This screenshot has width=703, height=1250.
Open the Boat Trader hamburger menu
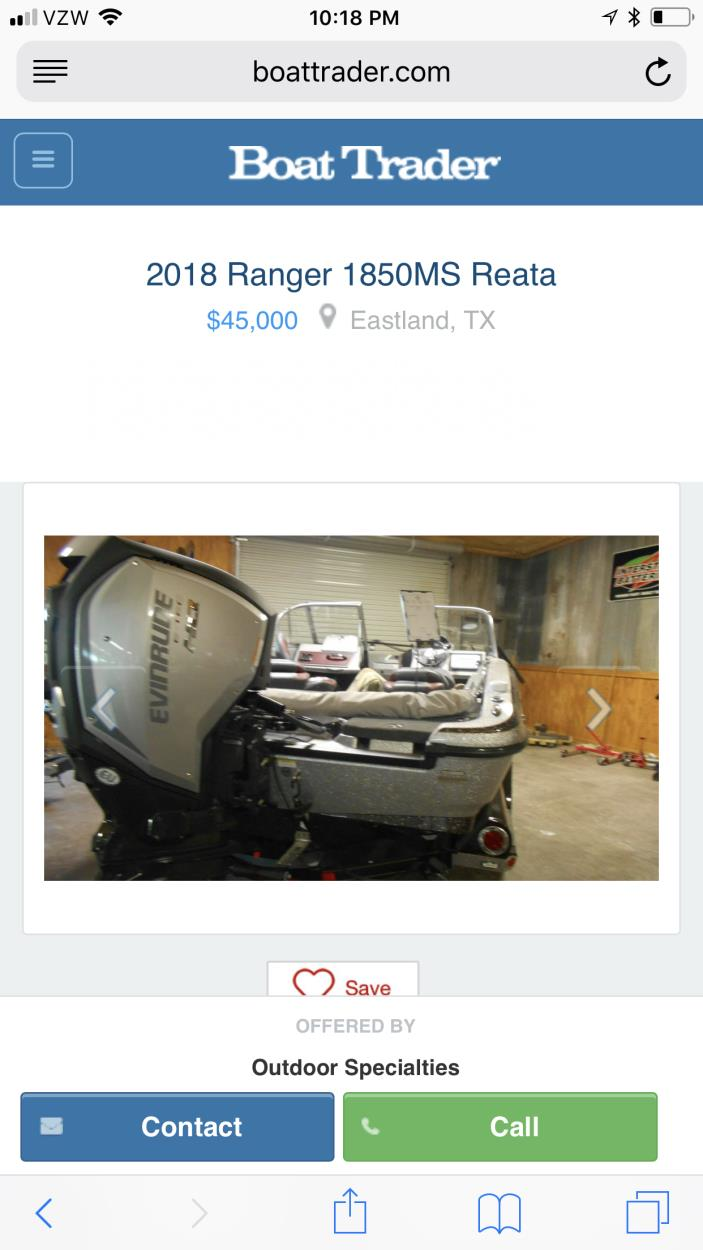[x=43, y=160]
